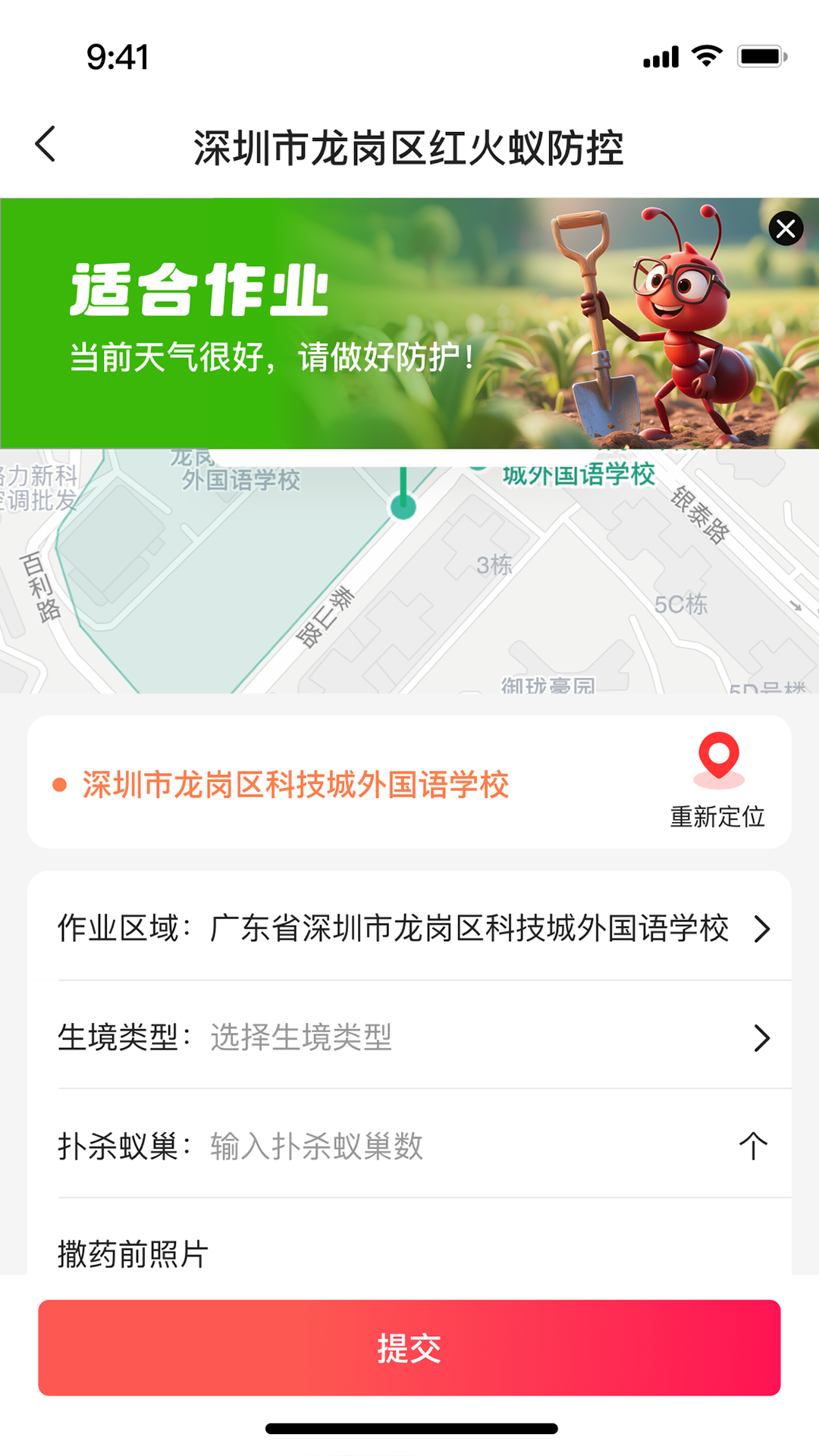The height and width of the screenshot is (1456, 819).
Task: Open the school address detail chevron
Action: 762,929
